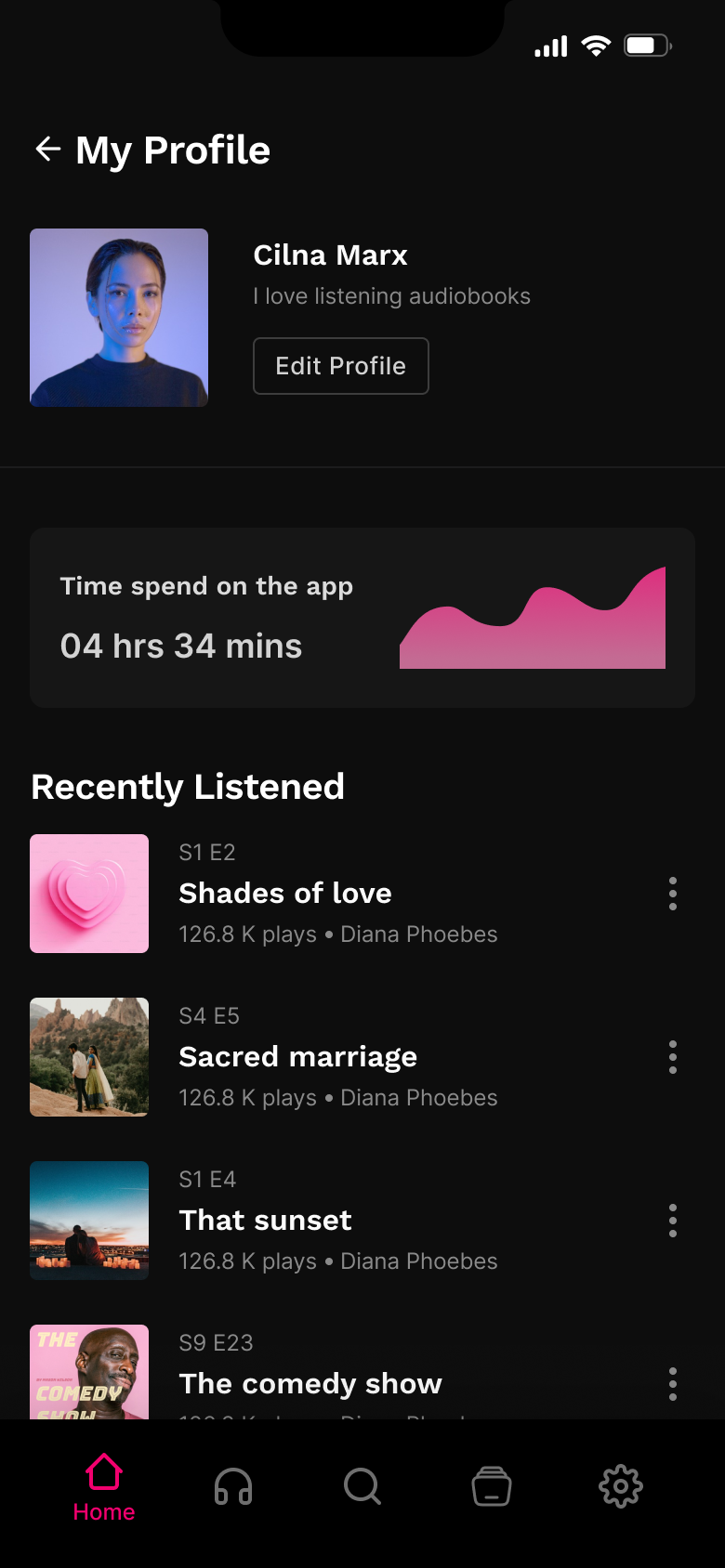Open options menu for Sacred marriage
725x1568 pixels.
pos(673,1057)
